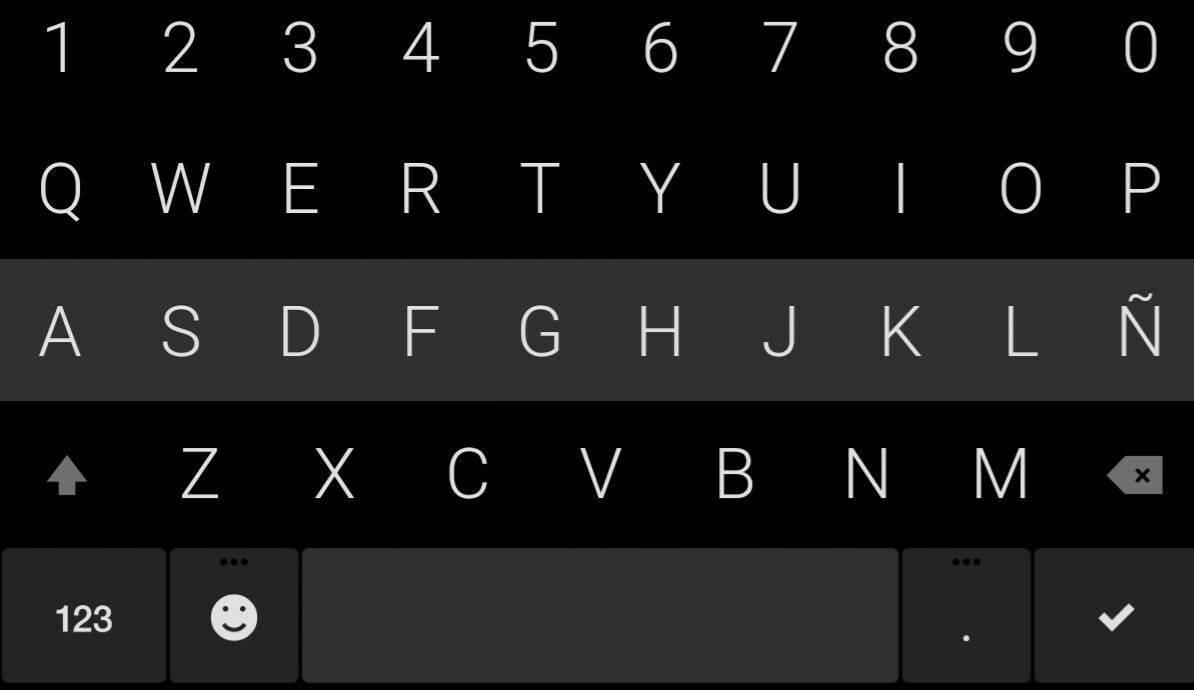1194x690 pixels.
Task: Type the letter P
Action: [1140, 188]
